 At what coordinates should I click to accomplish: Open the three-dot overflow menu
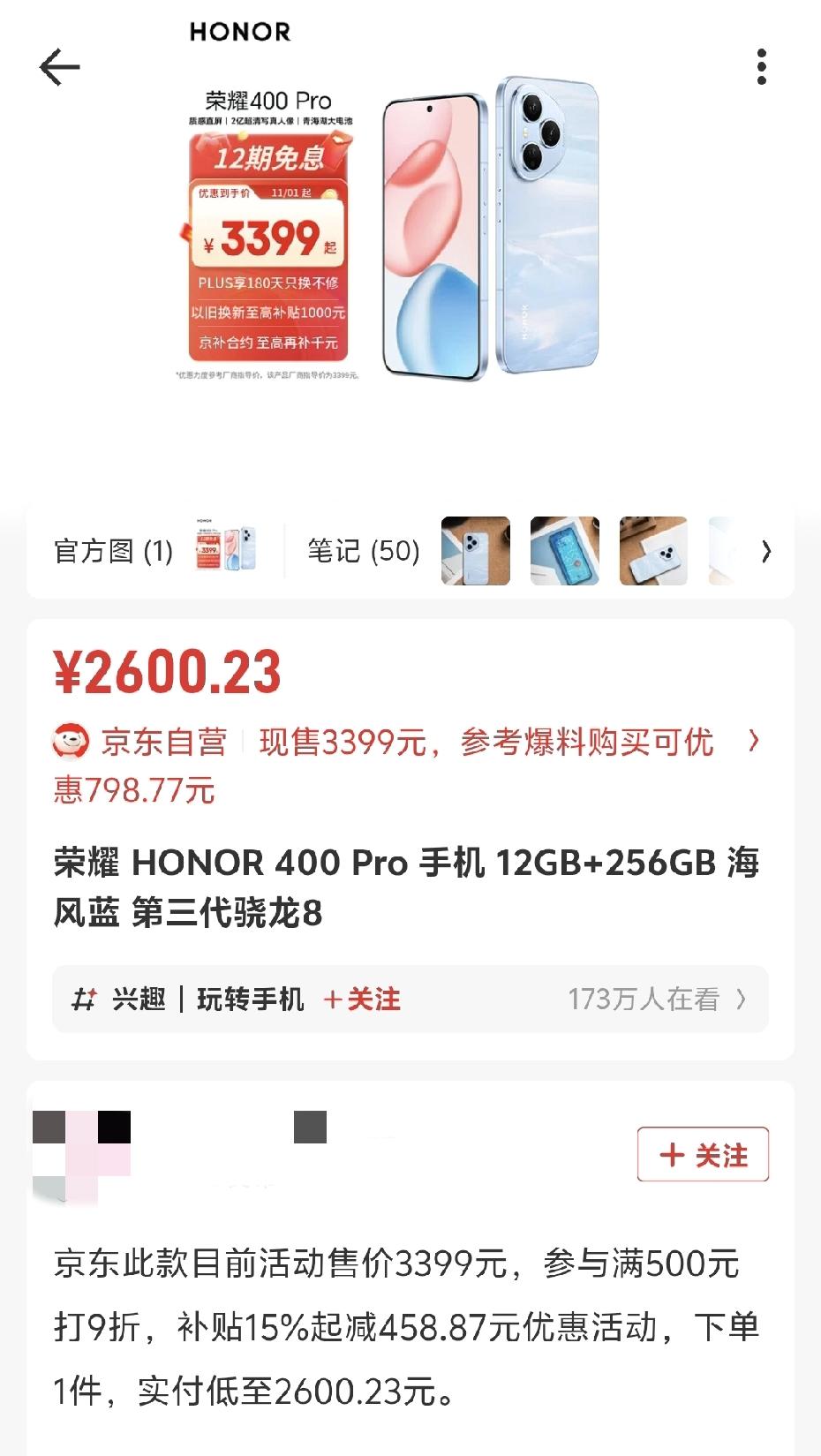click(x=763, y=66)
